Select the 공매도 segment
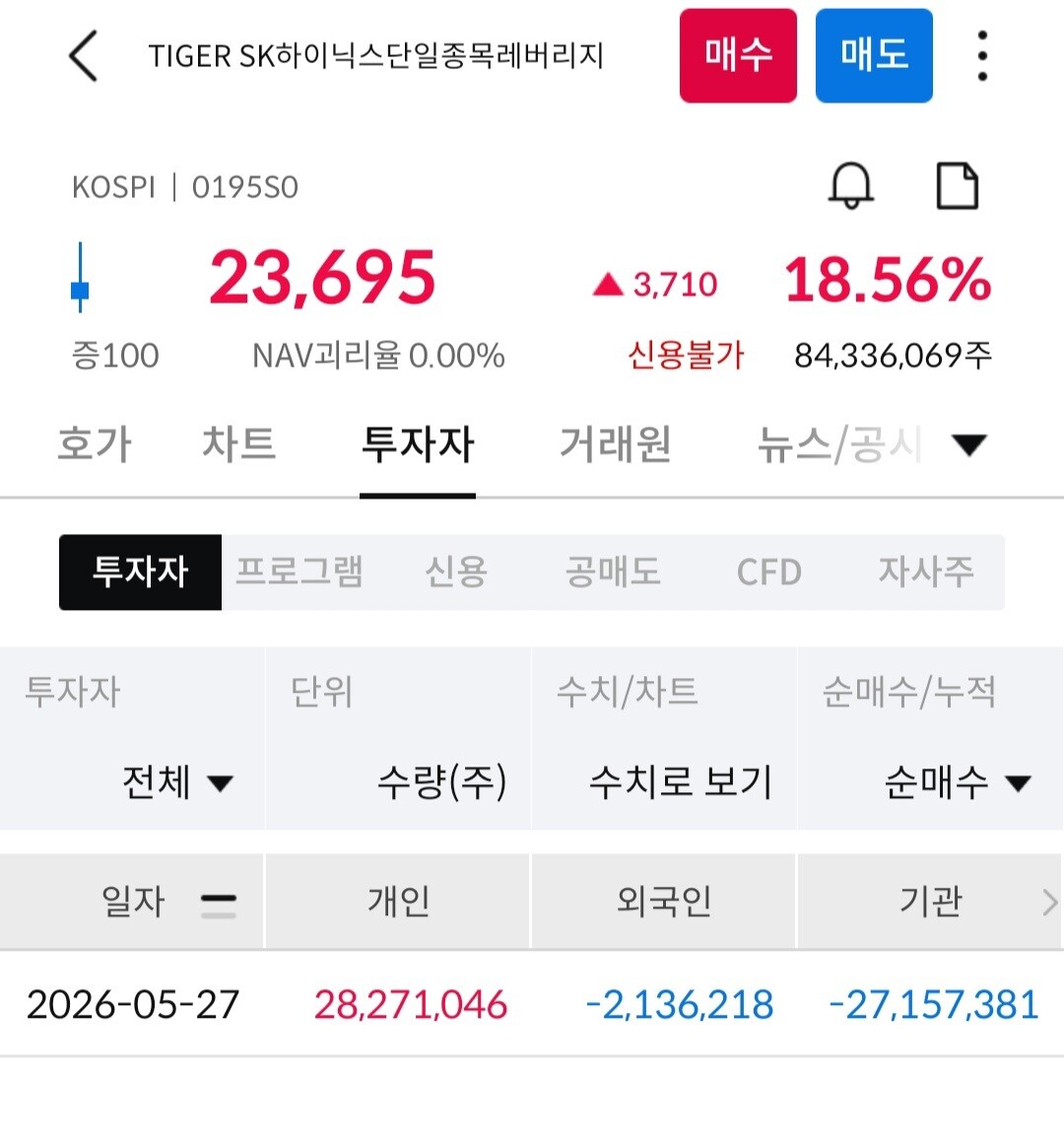This screenshot has height=1148, width=1064. 613,572
